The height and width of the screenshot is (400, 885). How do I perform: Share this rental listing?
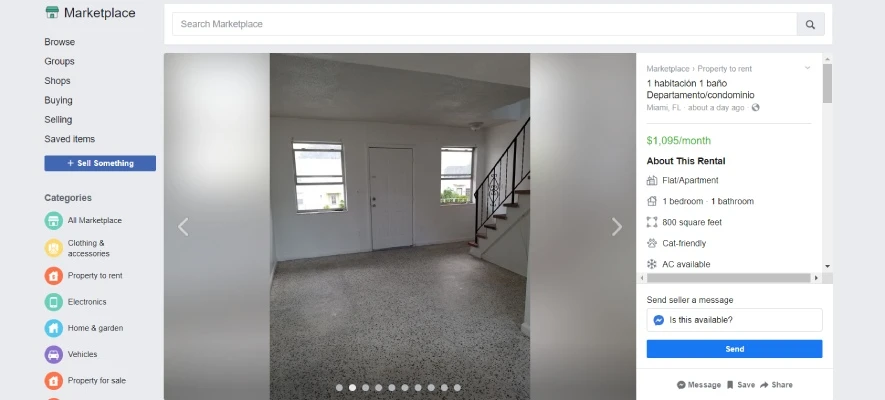[776, 385]
